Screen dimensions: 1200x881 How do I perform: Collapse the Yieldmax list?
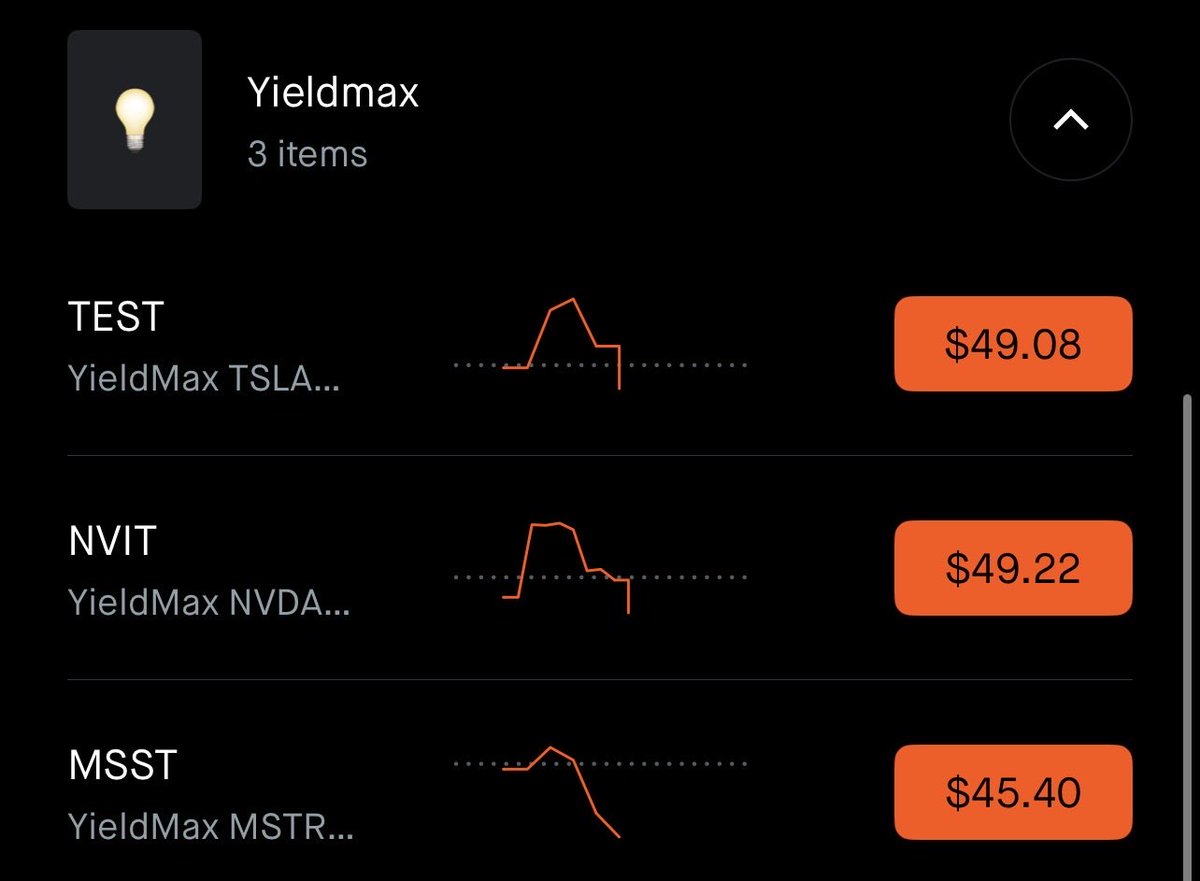pos(1070,120)
